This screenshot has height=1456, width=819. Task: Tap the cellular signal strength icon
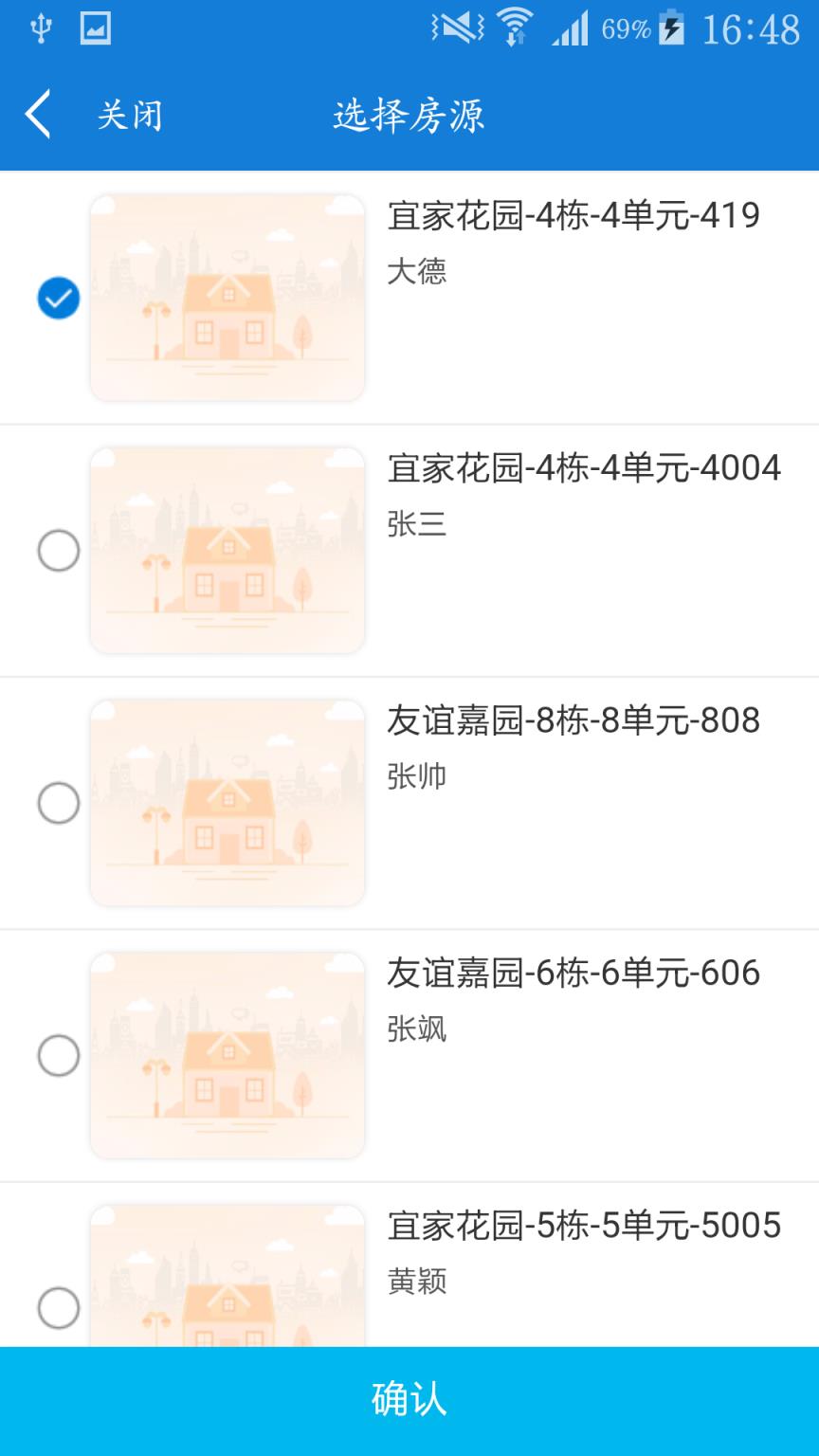[572, 27]
